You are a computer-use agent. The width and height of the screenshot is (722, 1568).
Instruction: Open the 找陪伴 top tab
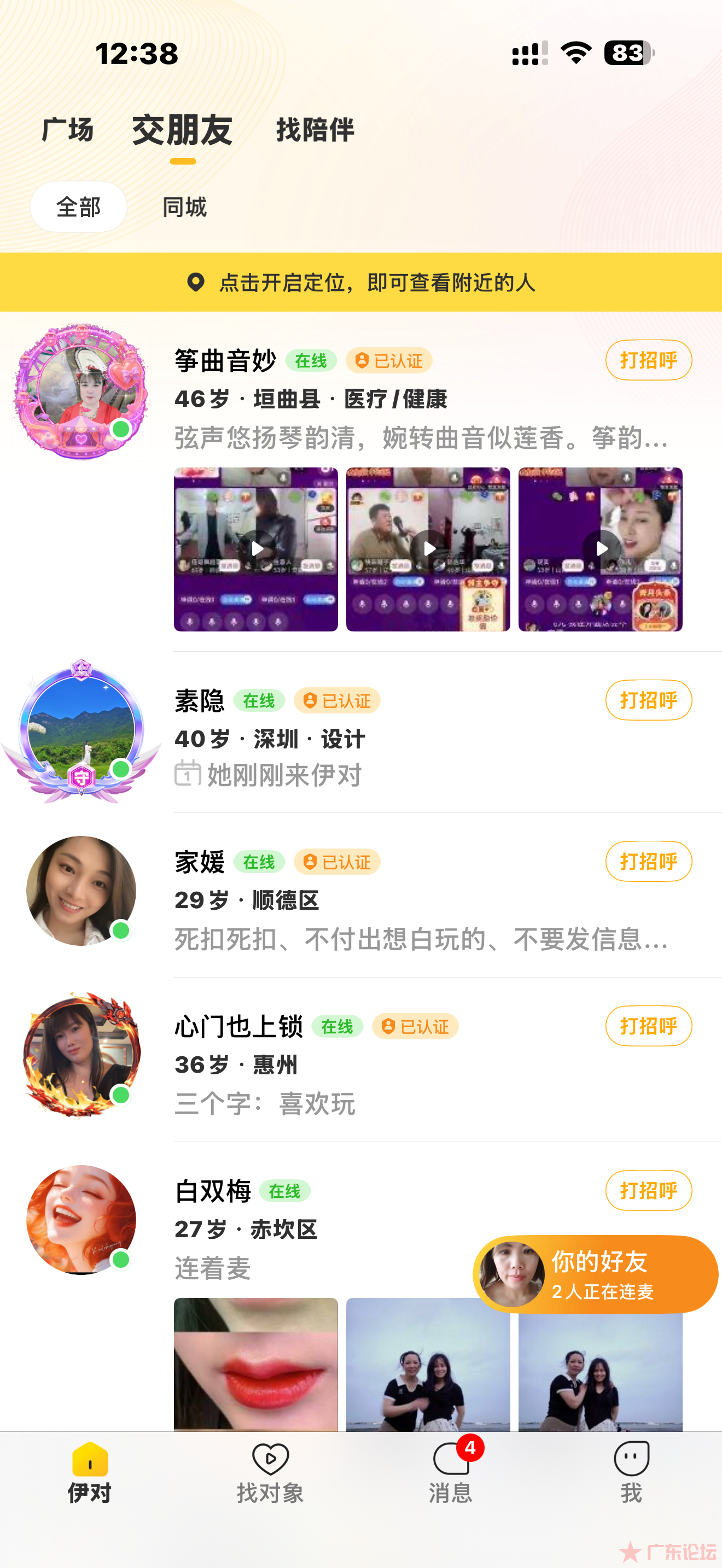pos(315,130)
